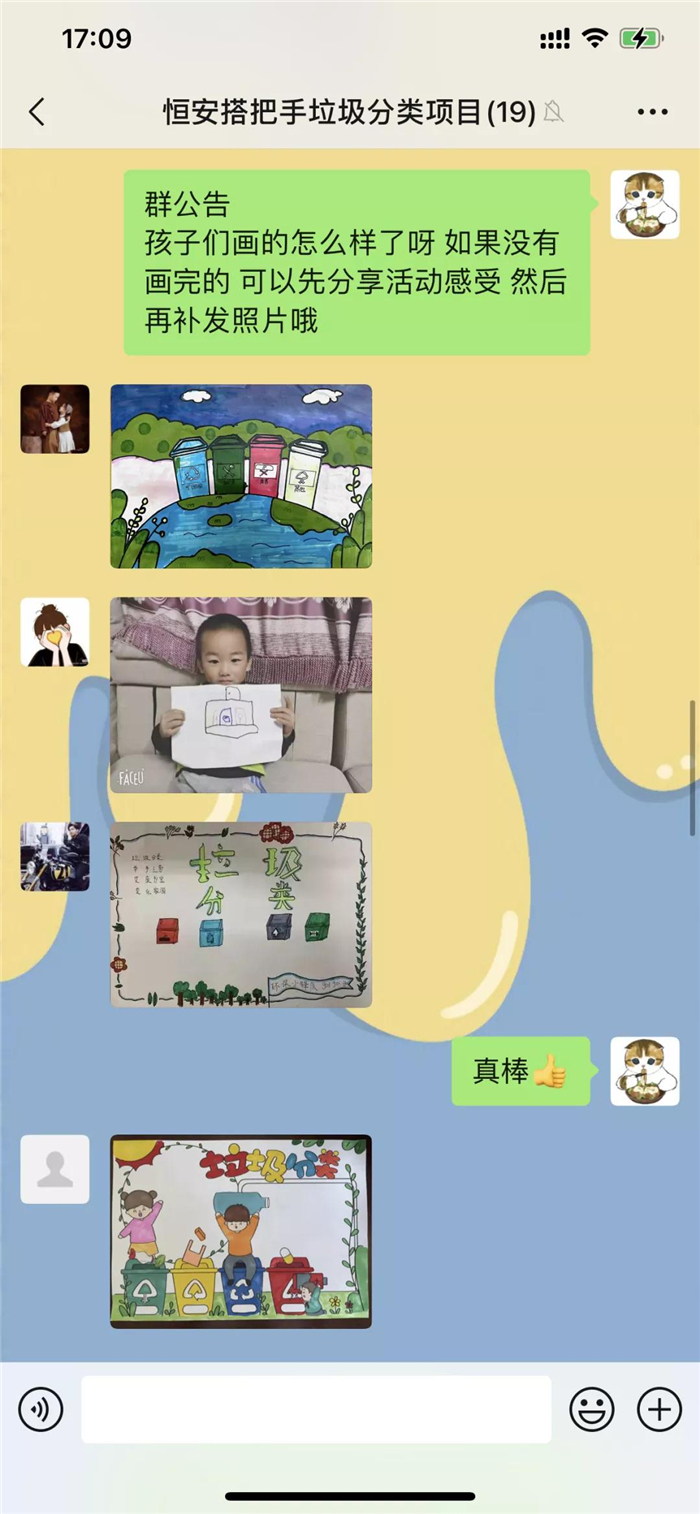Tap cat avatar beside 真棒 message
Image resolution: width=700 pixels, height=1514 pixels.
(645, 1071)
